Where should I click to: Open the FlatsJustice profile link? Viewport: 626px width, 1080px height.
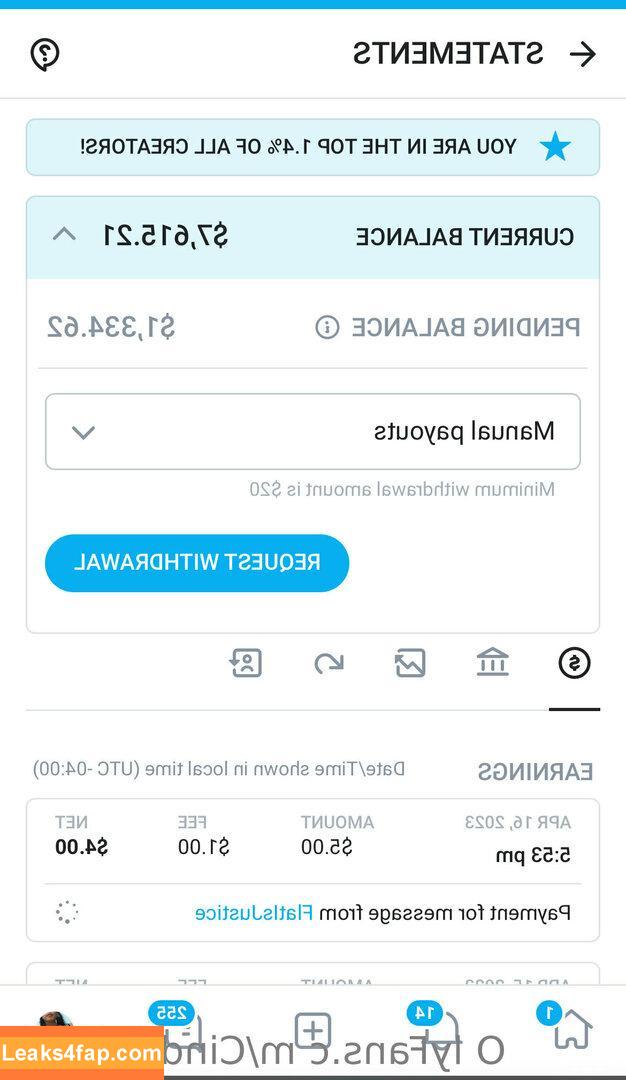click(x=254, y=912)
